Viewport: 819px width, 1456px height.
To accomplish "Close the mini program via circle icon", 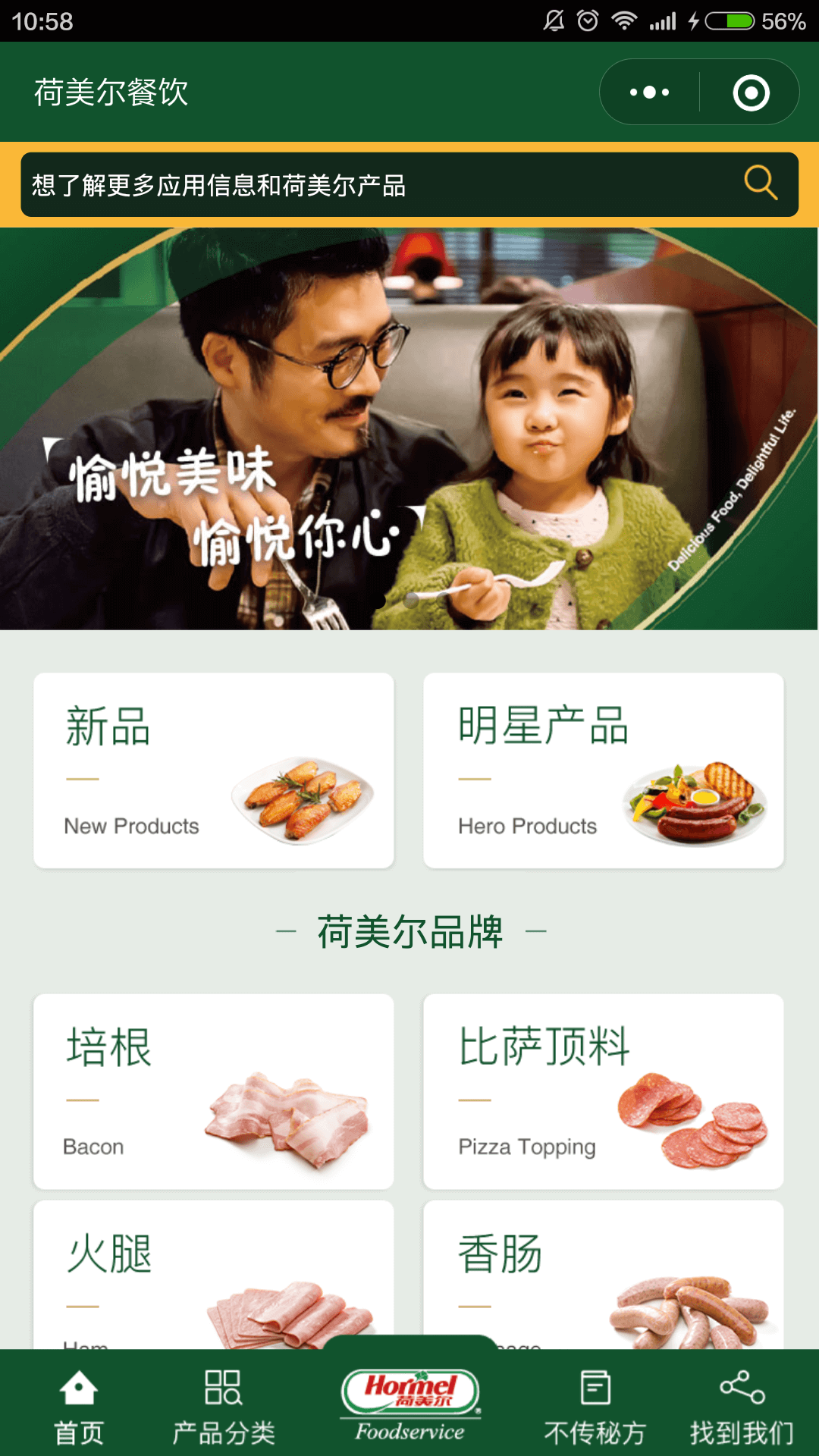I will [751, 93].
